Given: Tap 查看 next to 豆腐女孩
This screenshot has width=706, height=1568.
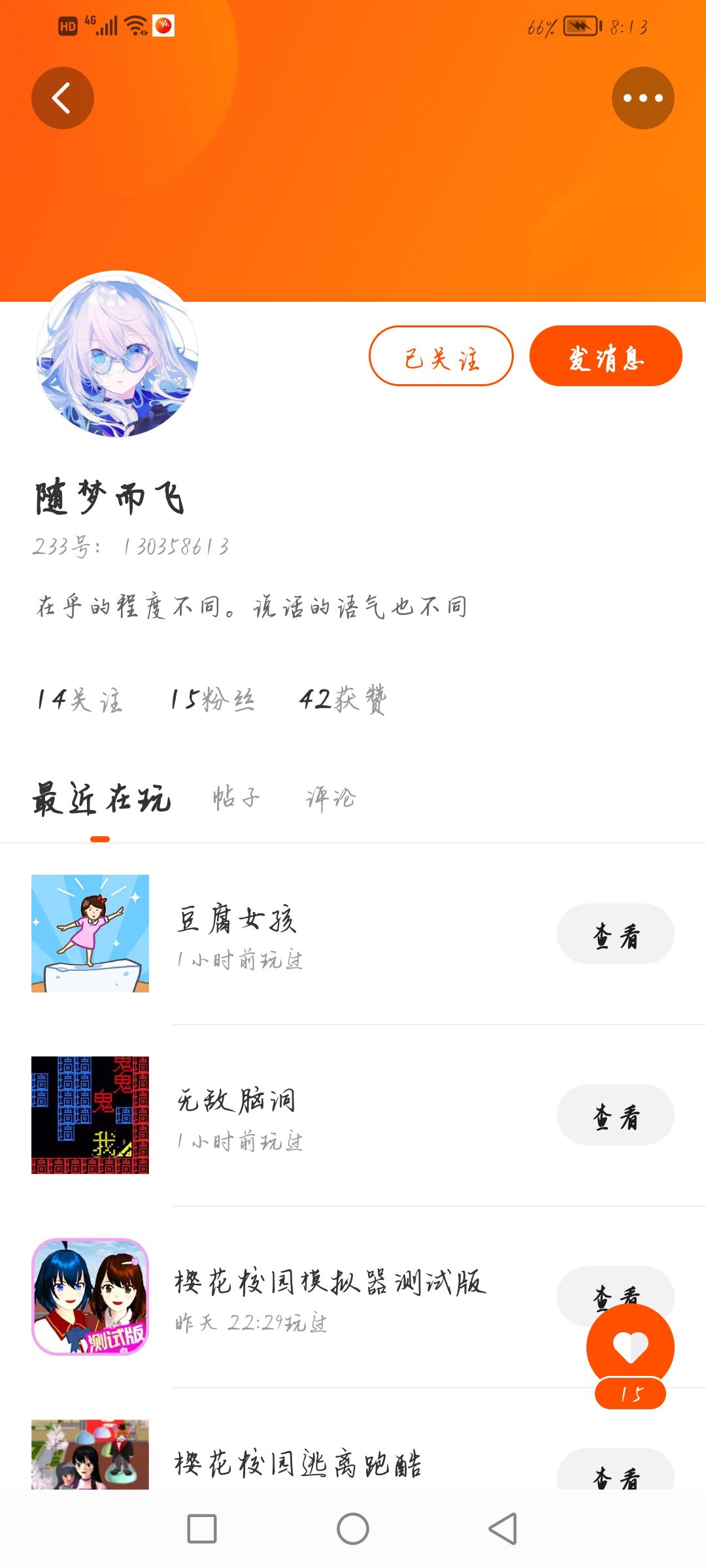Looking at the screenshot, I should coord(615,934).
